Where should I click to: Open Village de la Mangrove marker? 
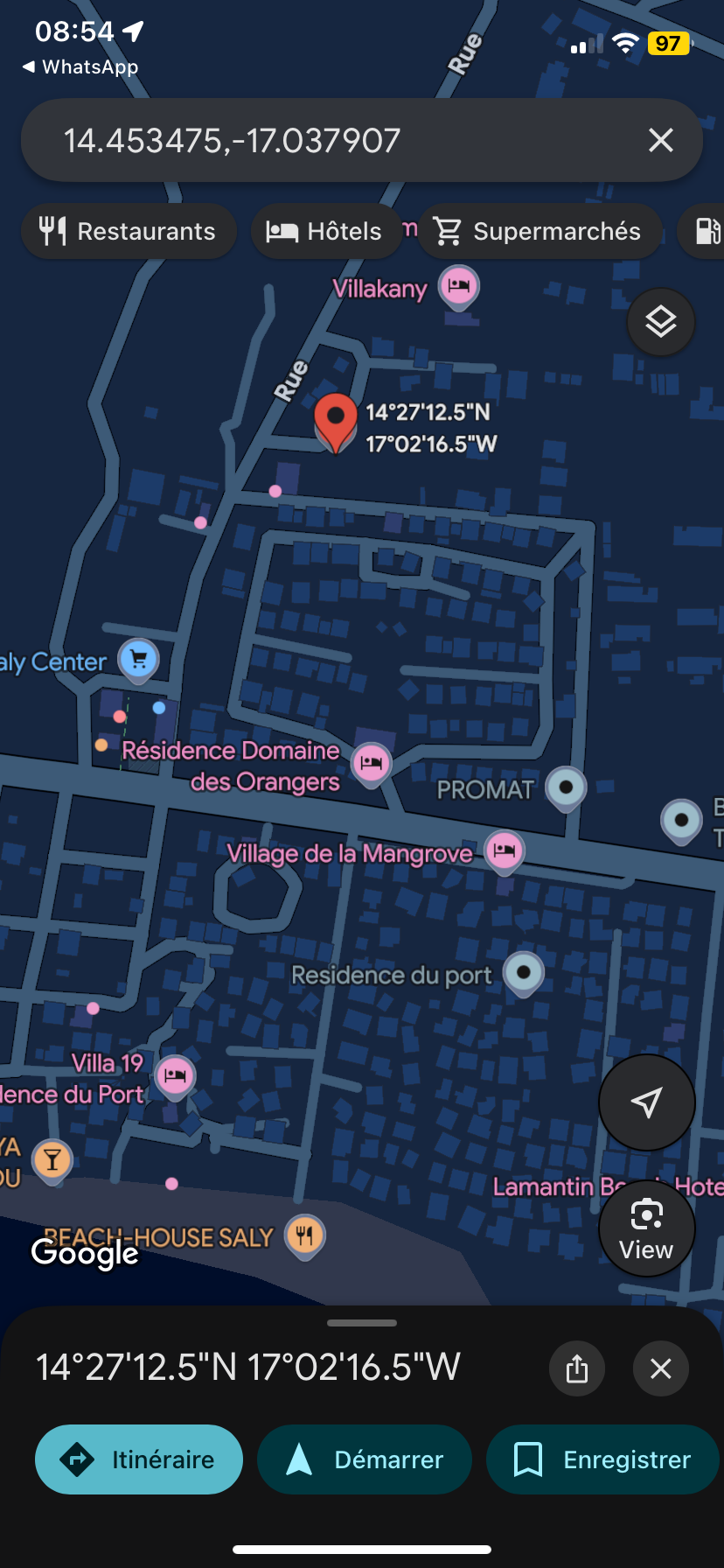click(505, 850)
